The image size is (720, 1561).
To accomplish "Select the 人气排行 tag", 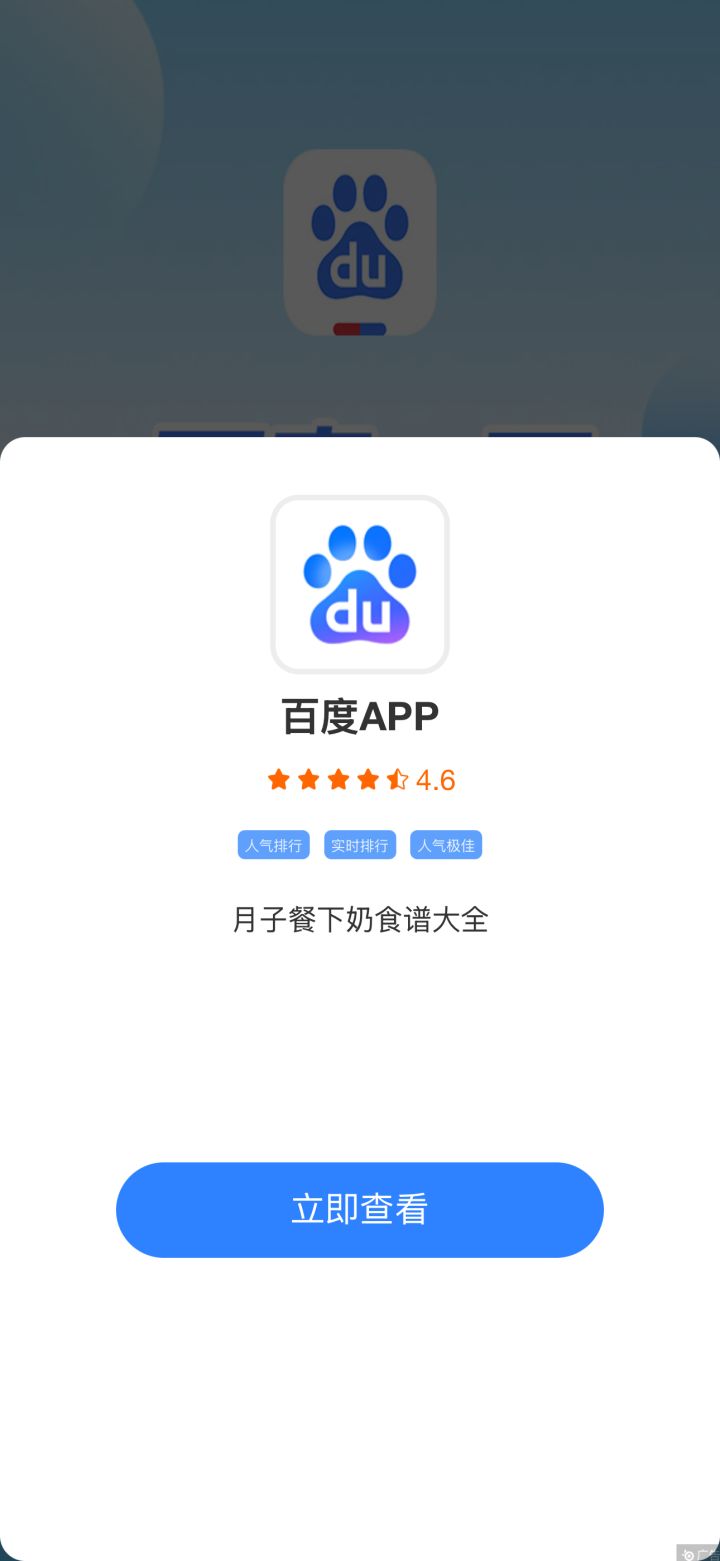I will (273, 845).
